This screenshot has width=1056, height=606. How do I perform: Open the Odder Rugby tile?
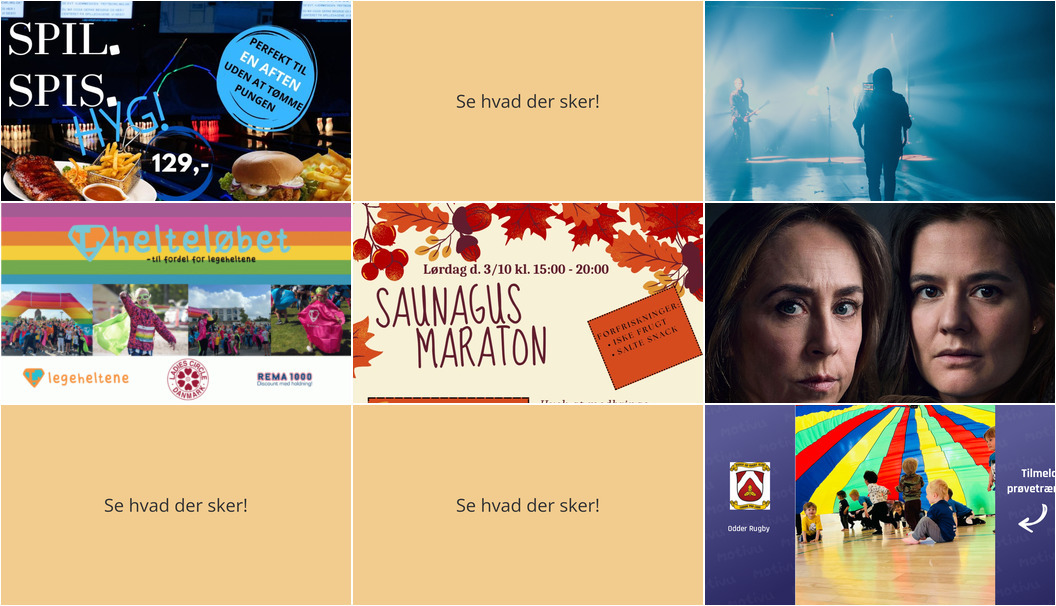(x=880, y=505)
